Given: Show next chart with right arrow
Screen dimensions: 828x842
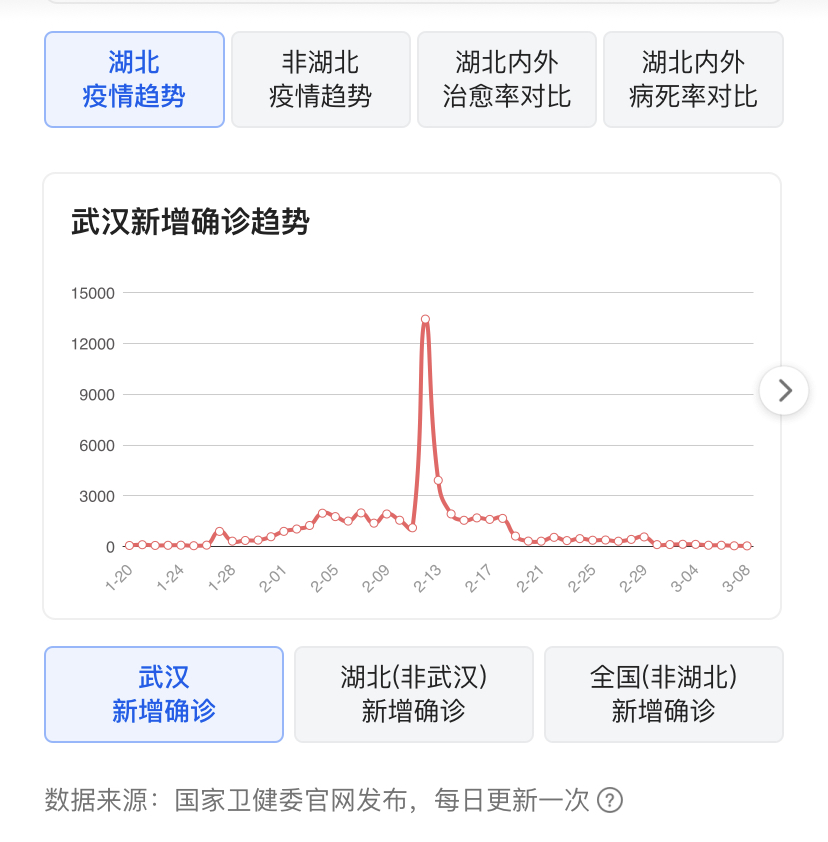Looking at the screenshot, I should pos(784,391).
